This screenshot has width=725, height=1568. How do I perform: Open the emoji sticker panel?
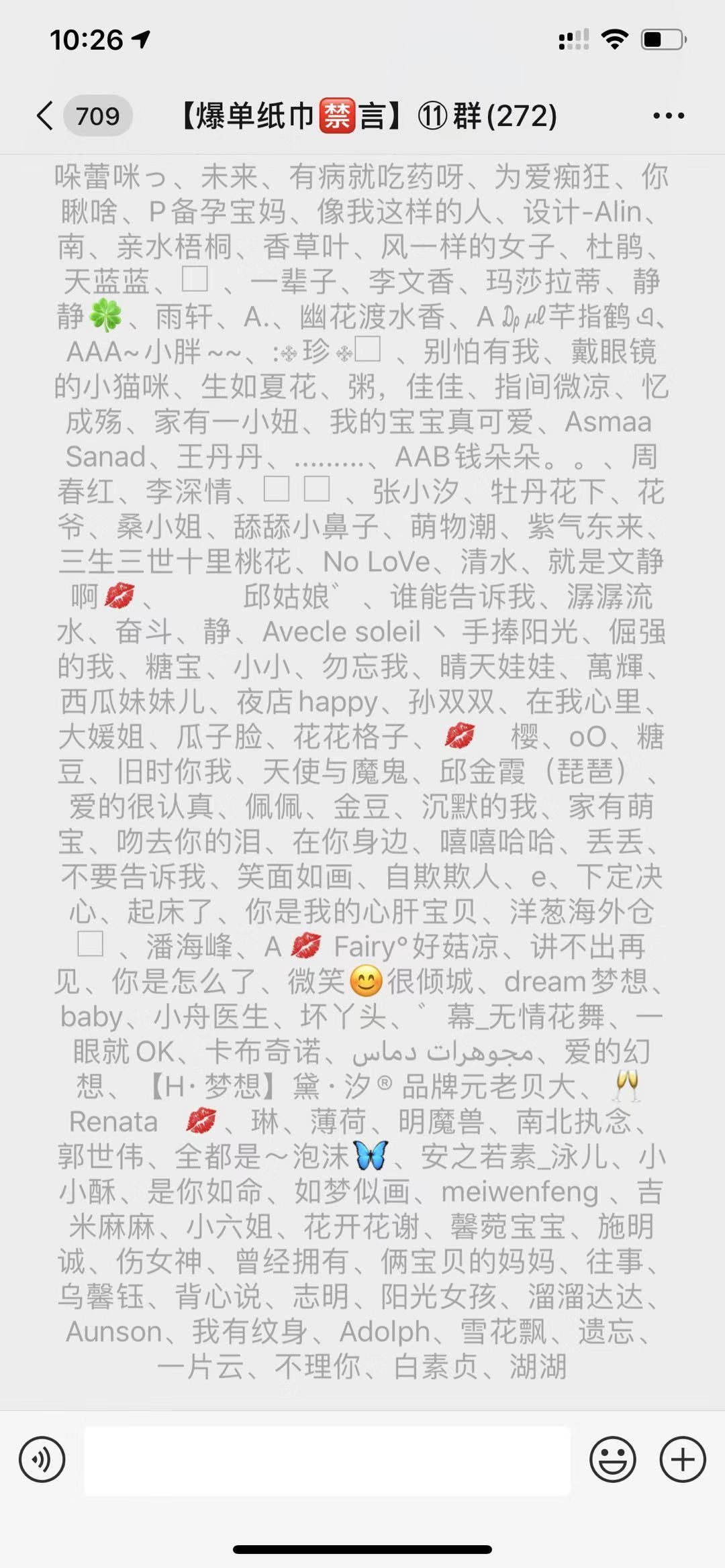pyautogui.click(x=612, y=1459)
